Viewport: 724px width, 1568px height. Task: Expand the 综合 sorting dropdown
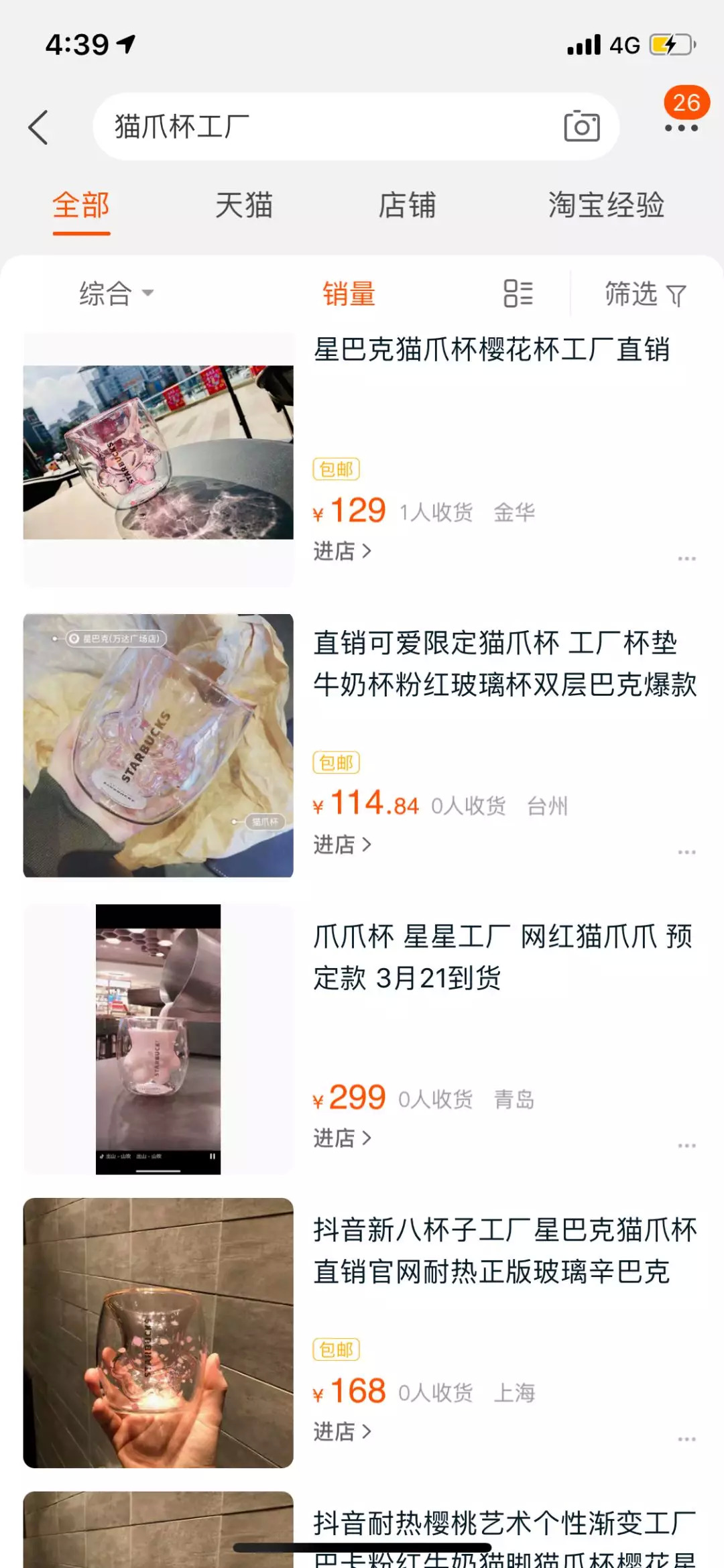point(116,294)
